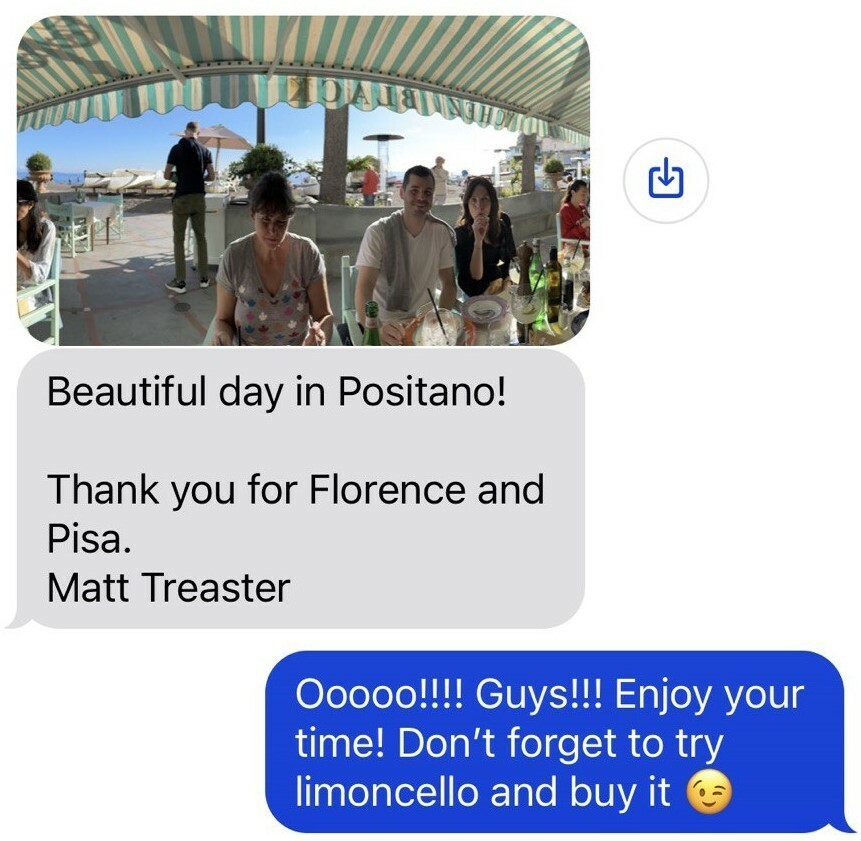Open the Positano photo attachment
The width and height of the screenshot is (861, 841).
[303, 180]
